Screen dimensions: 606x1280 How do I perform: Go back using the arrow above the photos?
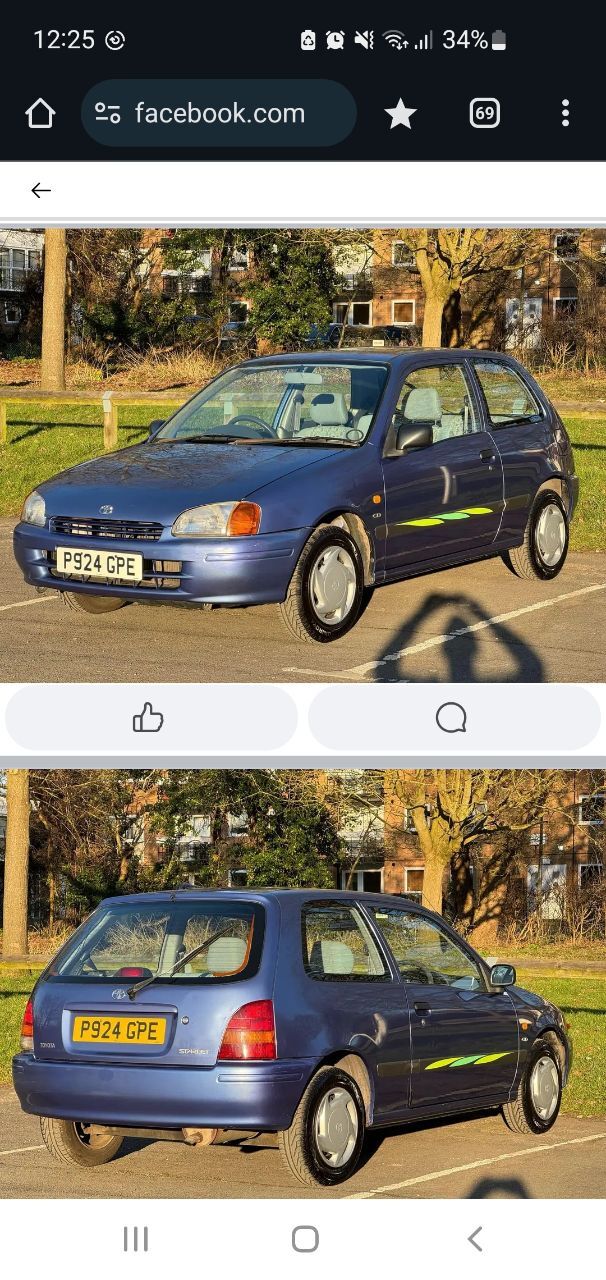[40, 190]
